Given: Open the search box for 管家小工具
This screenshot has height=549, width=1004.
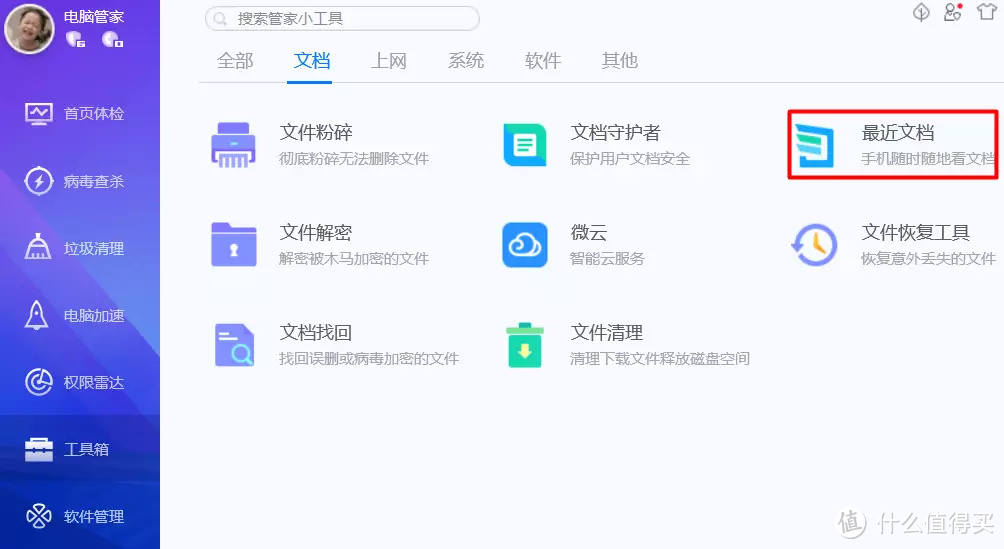Looking at the screenshot, I should [342, 18].
